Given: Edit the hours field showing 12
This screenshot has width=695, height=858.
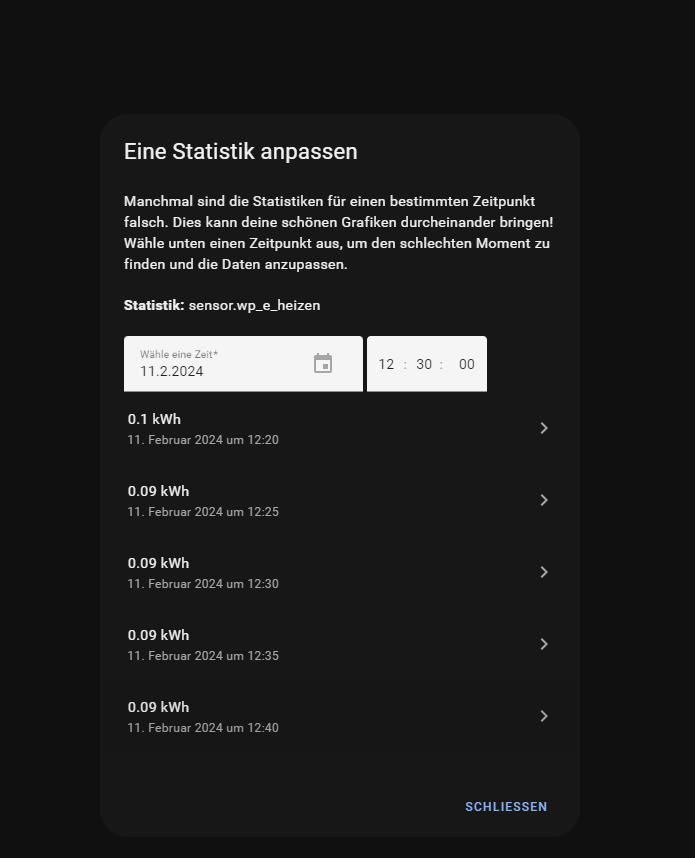Looking at the screenshot, I should pyautogui.click(x=386, y=364).
